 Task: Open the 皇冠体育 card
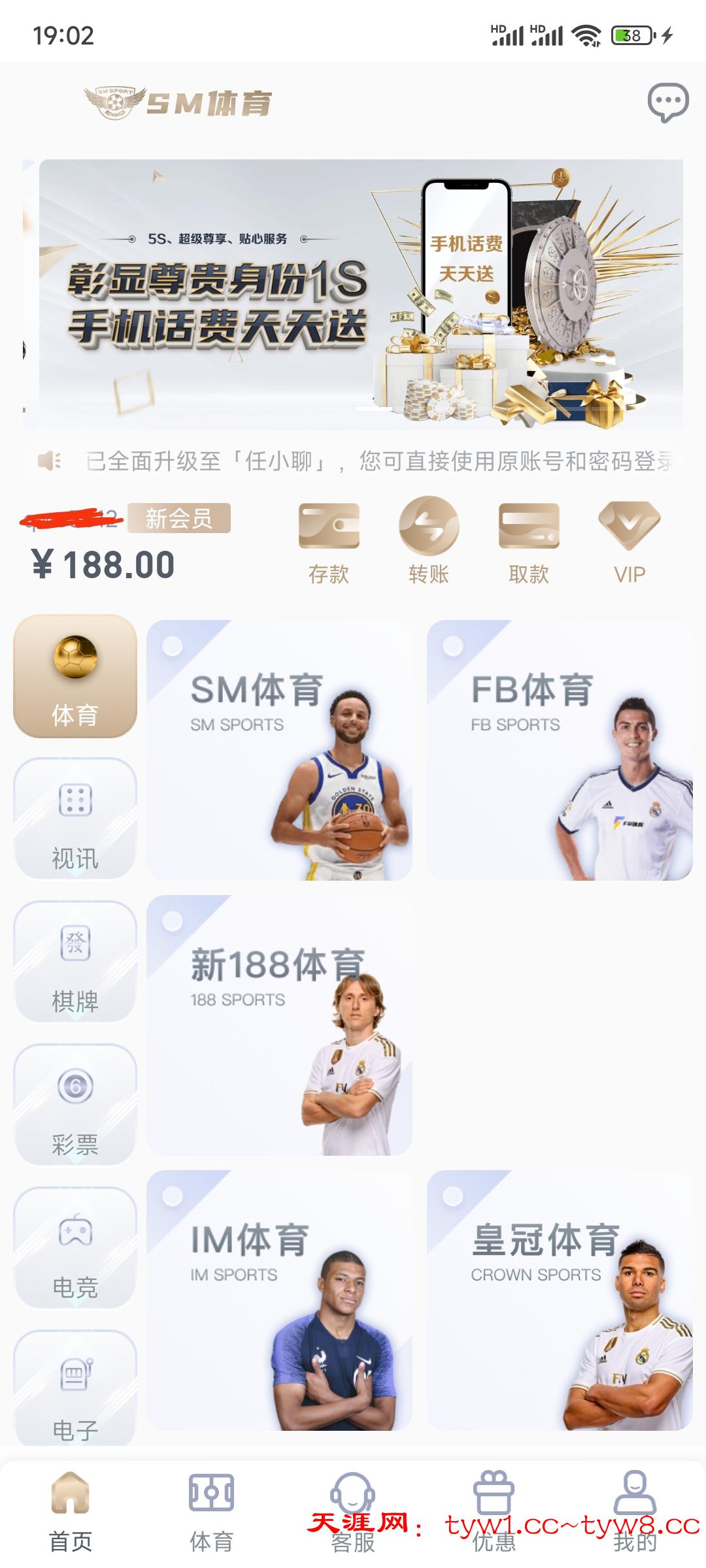560,1300
